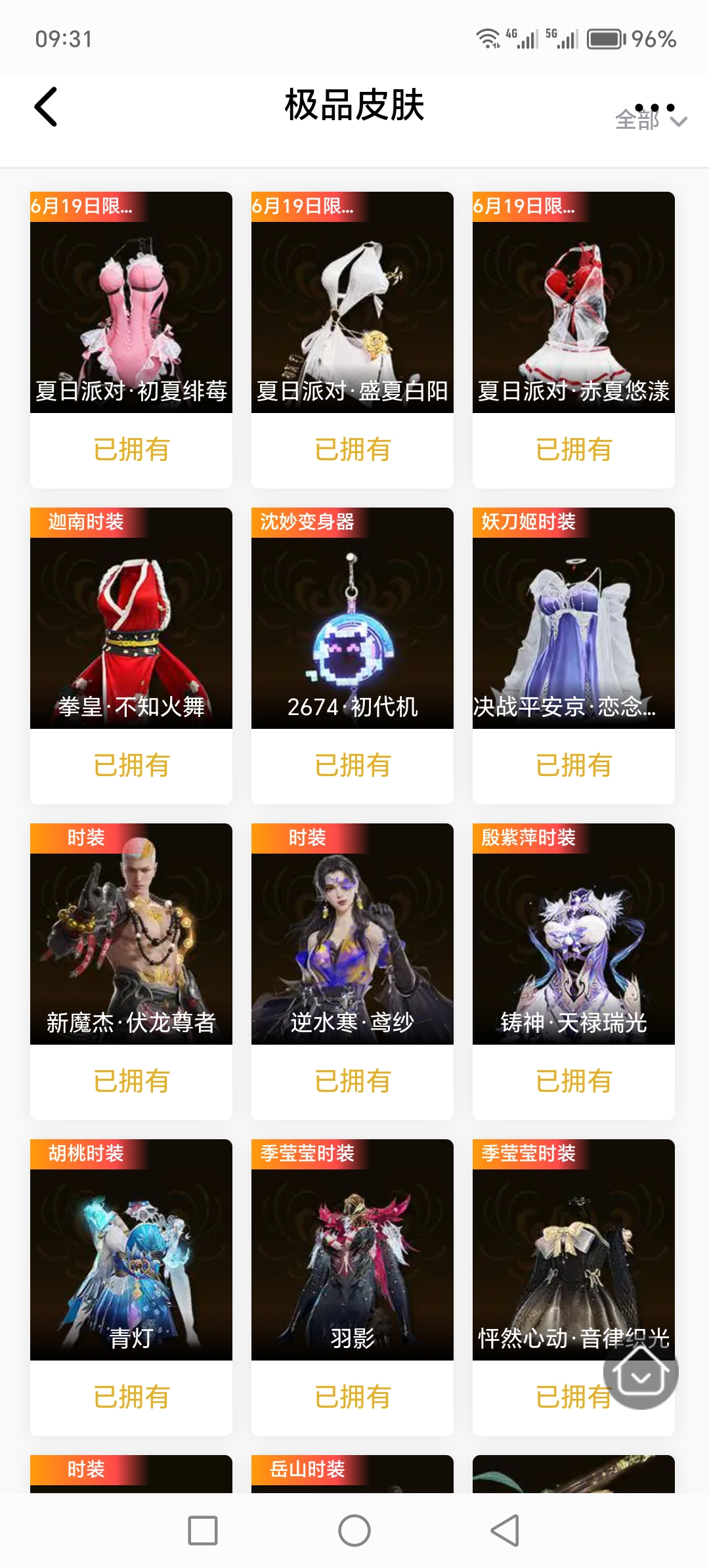Open 拳皇·不知火舞 skin details
This screenshot has height=1568, width=709.
pos(131,619)
